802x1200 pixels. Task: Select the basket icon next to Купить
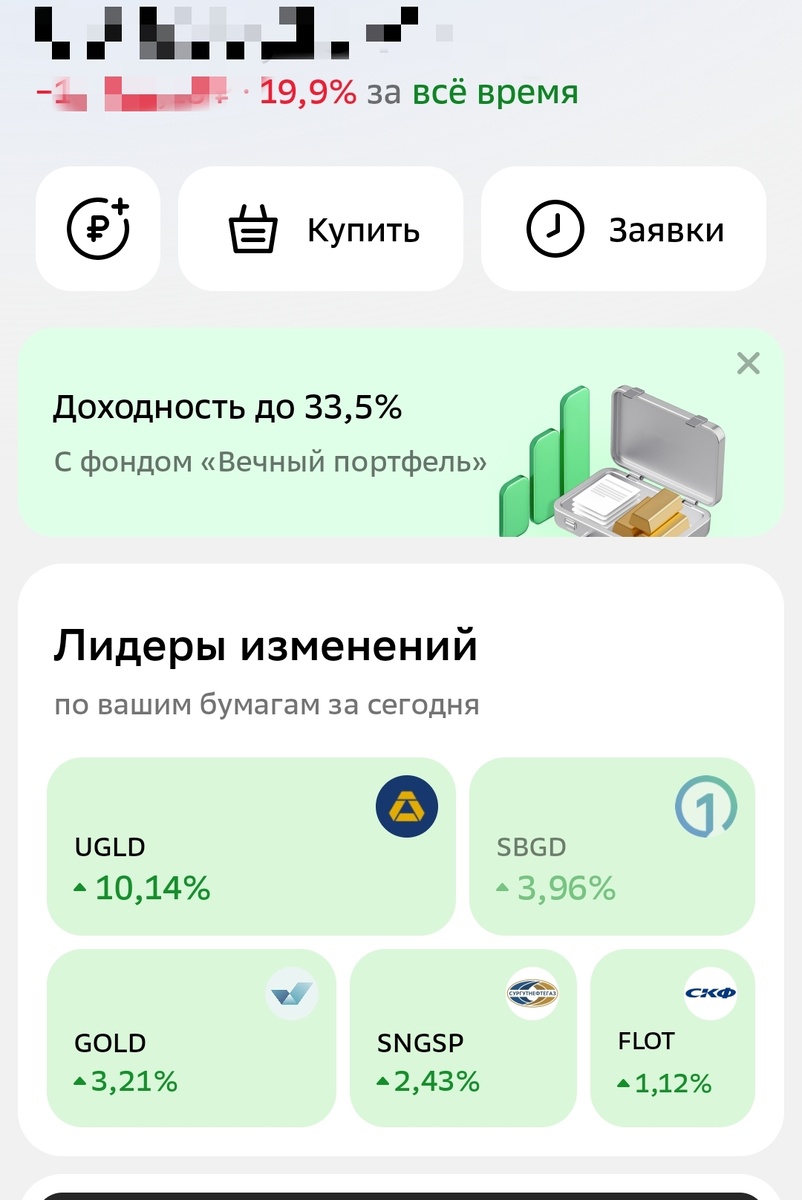point(252,228)
